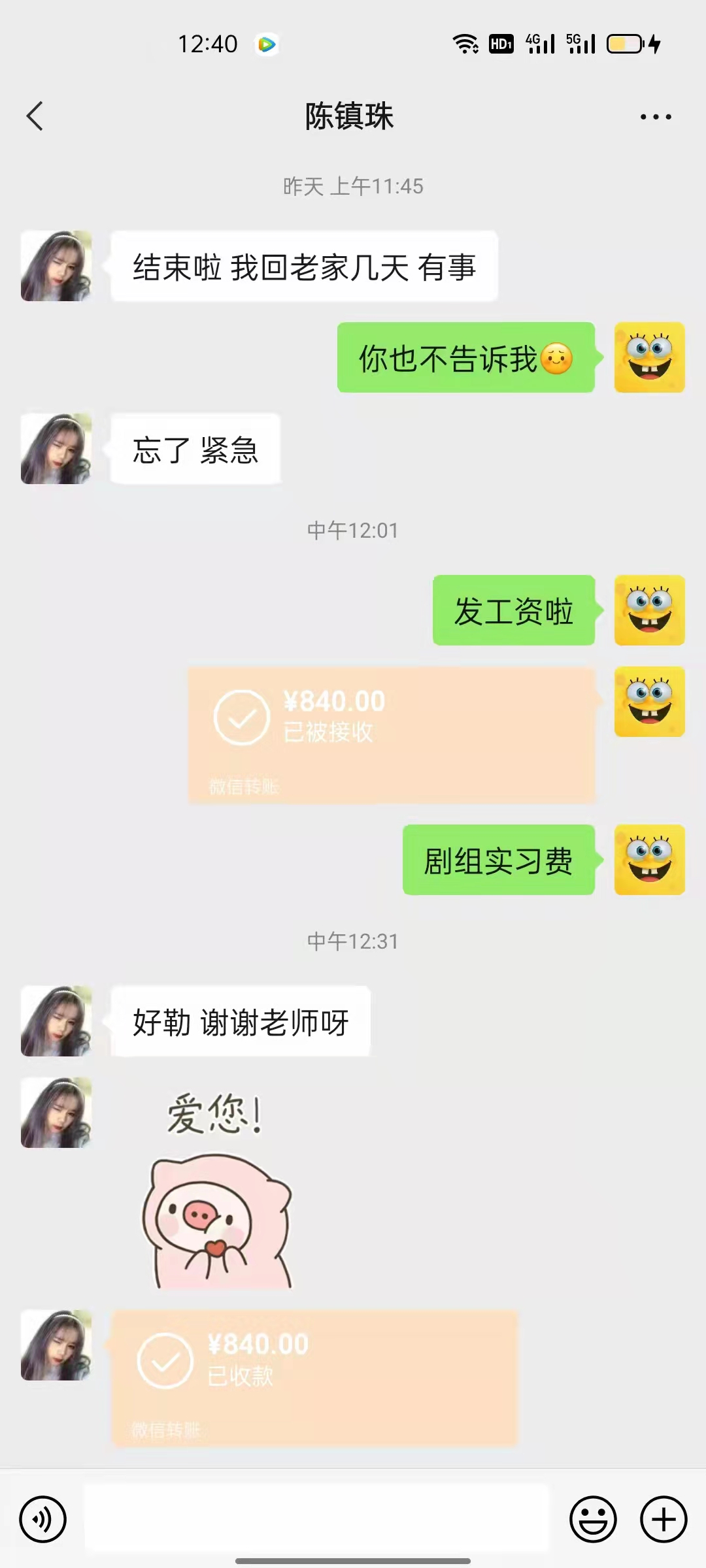Open the plus attachments menu
Screen dimensions: 706x1568
[663, 1519]
